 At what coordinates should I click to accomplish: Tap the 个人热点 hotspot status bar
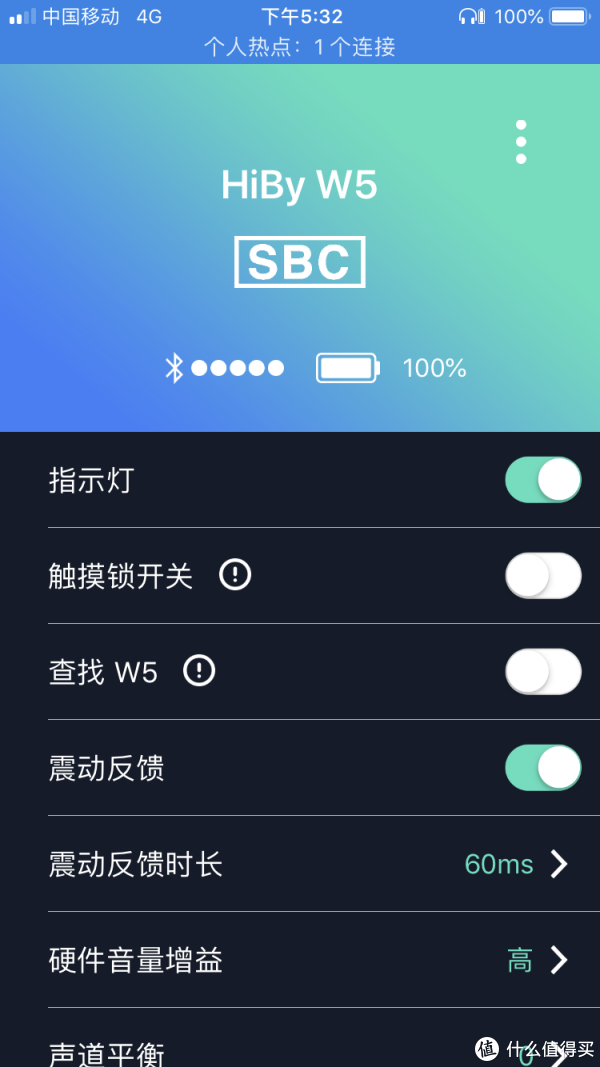[x=300, y=47]
